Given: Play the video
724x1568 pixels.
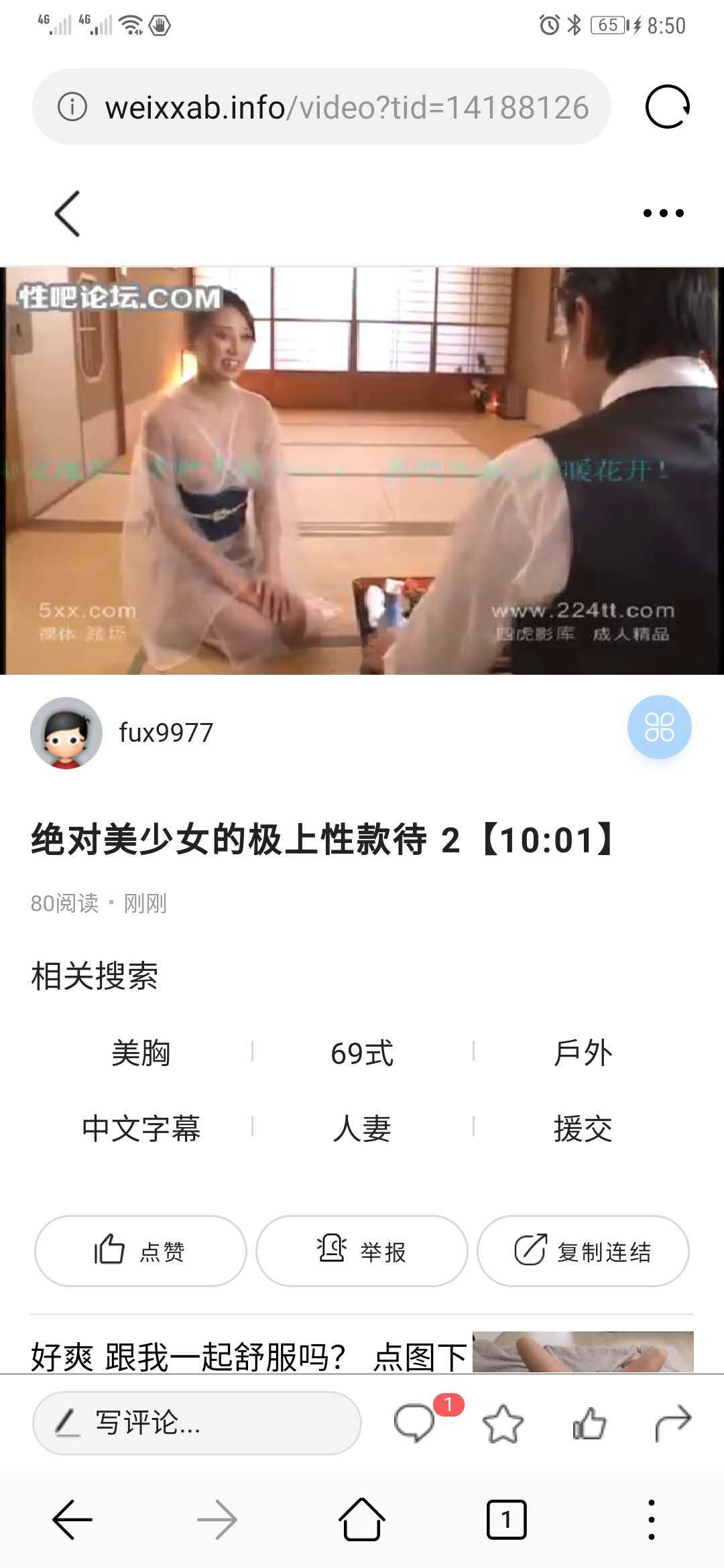Looking at the screenshot, I should point(362,470).
